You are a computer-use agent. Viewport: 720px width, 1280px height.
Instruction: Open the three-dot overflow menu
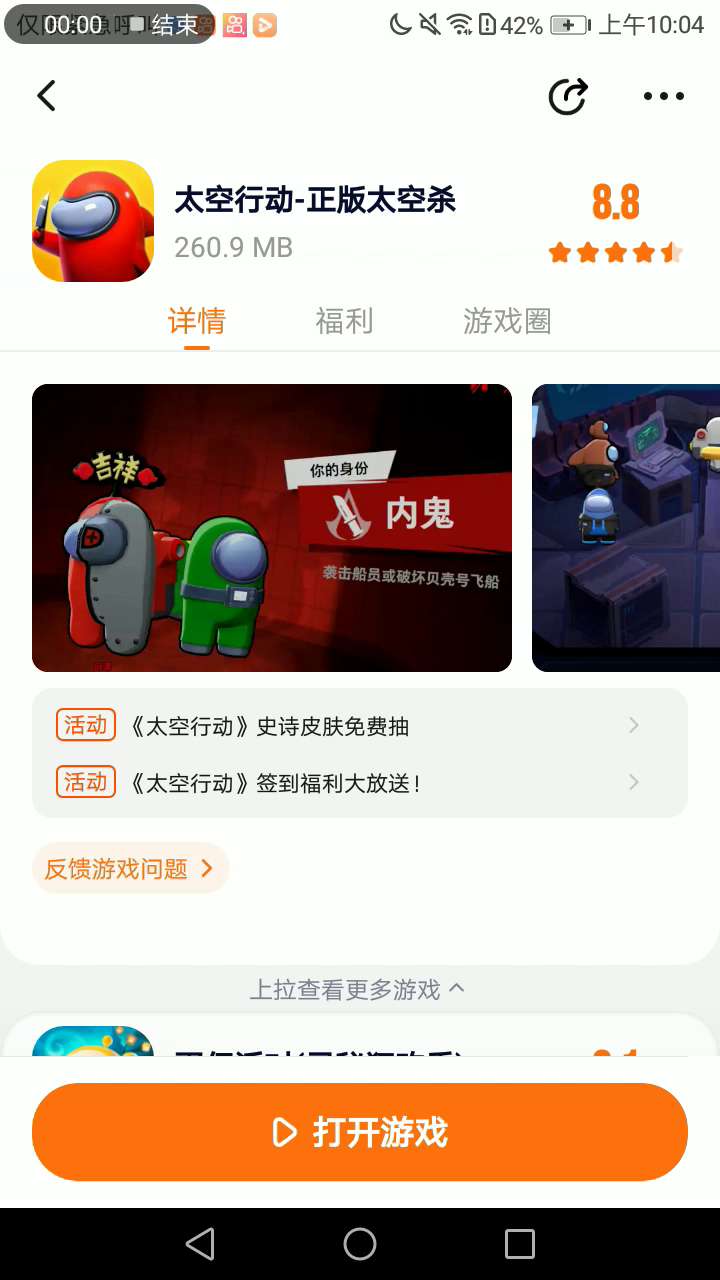[x=663, y=96]
